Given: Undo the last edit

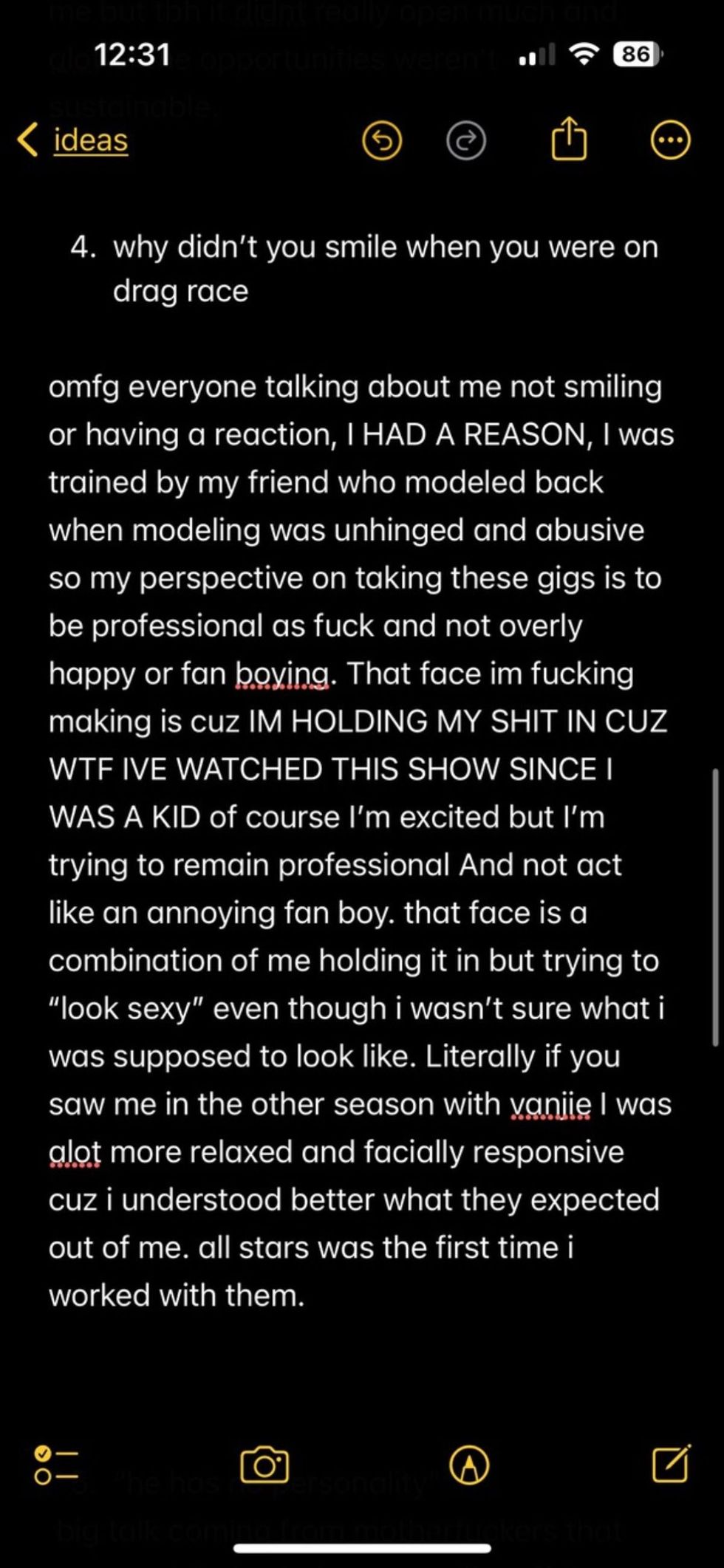Looking at the screenshot, I should point(382,140).
